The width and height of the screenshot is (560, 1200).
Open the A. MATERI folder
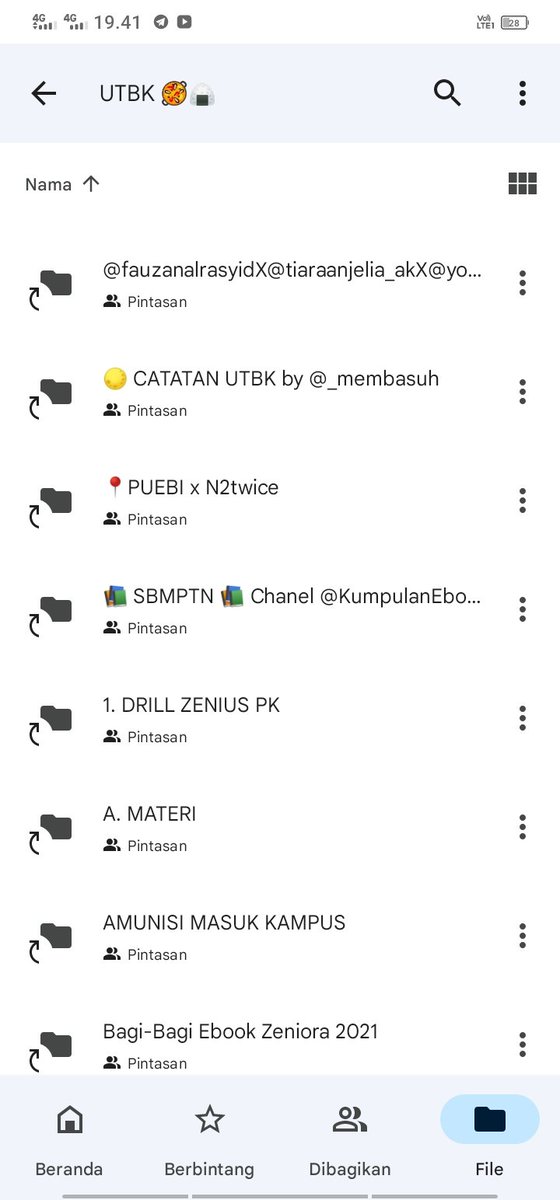280,828
